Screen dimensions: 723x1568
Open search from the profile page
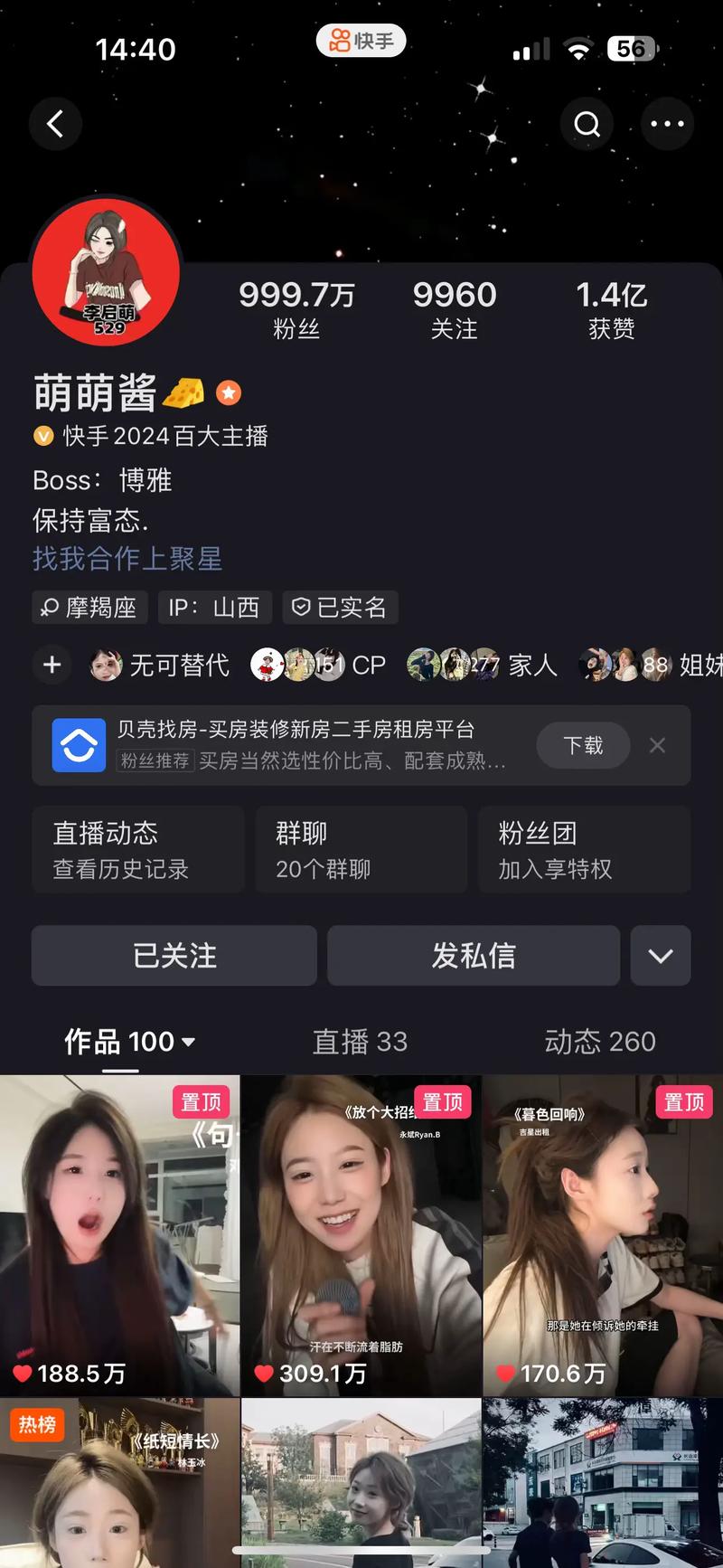tap(587, 124)
